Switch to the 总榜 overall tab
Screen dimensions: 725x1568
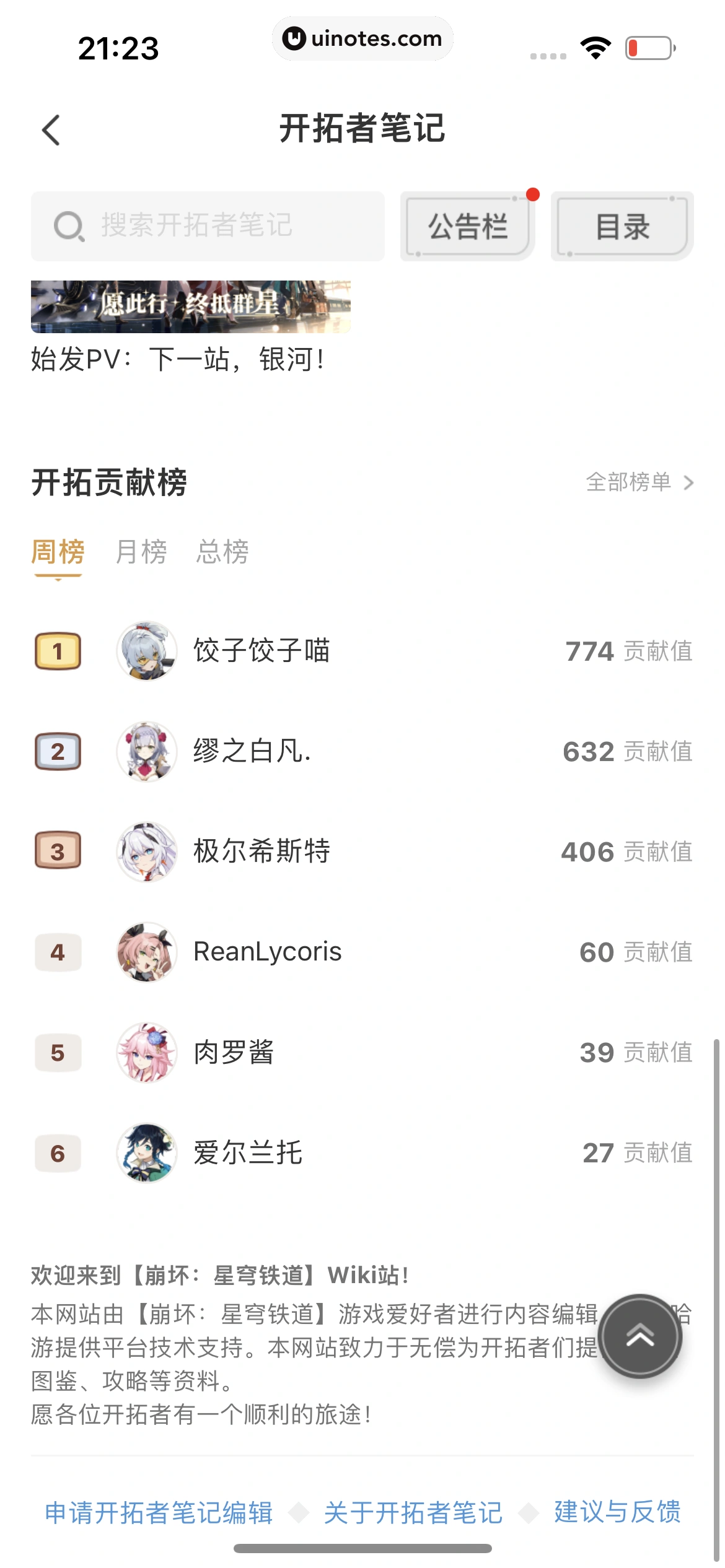click(222, 552)
